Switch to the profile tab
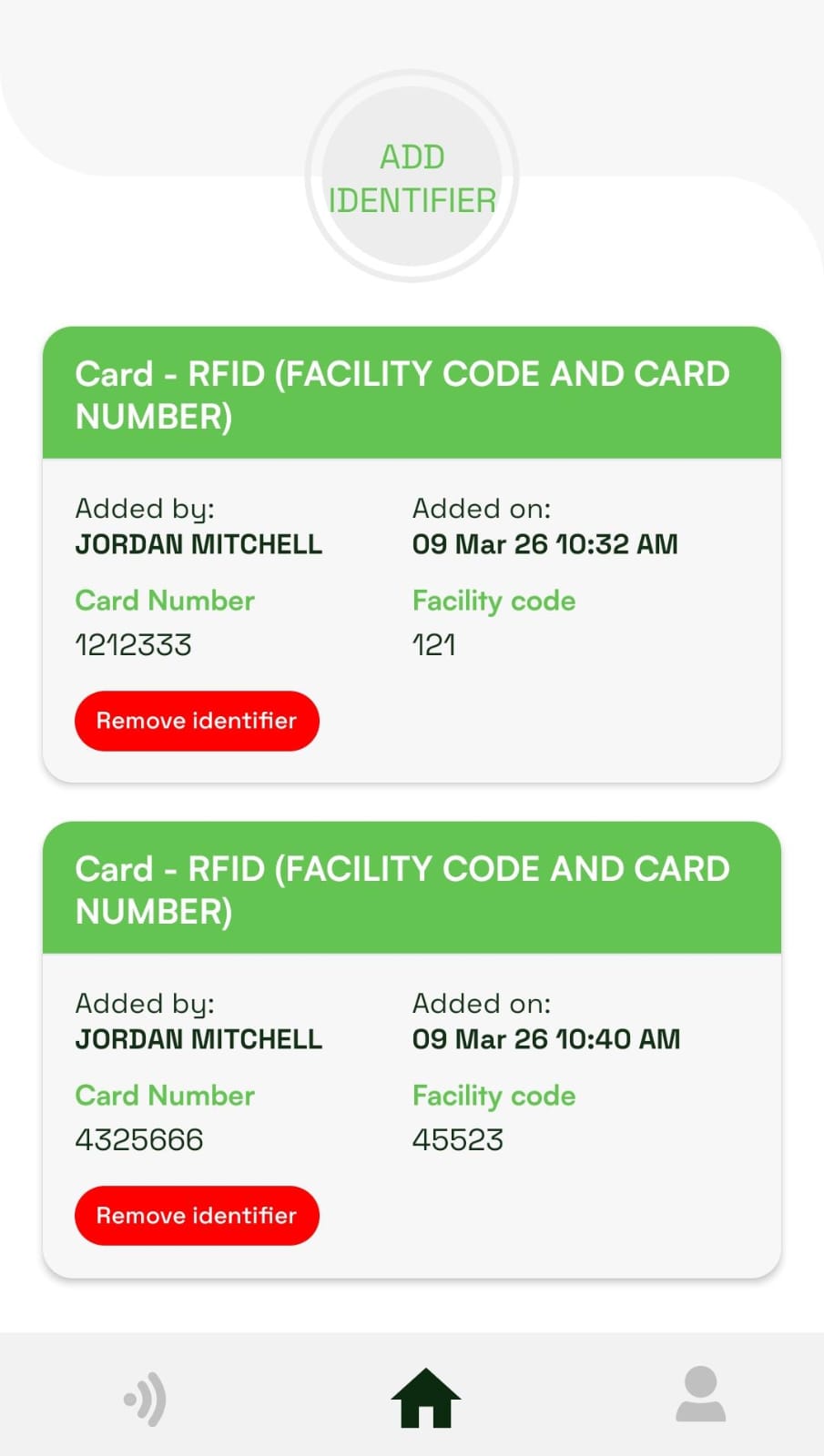The image size is (824, 1456). tap(700, 1394)
